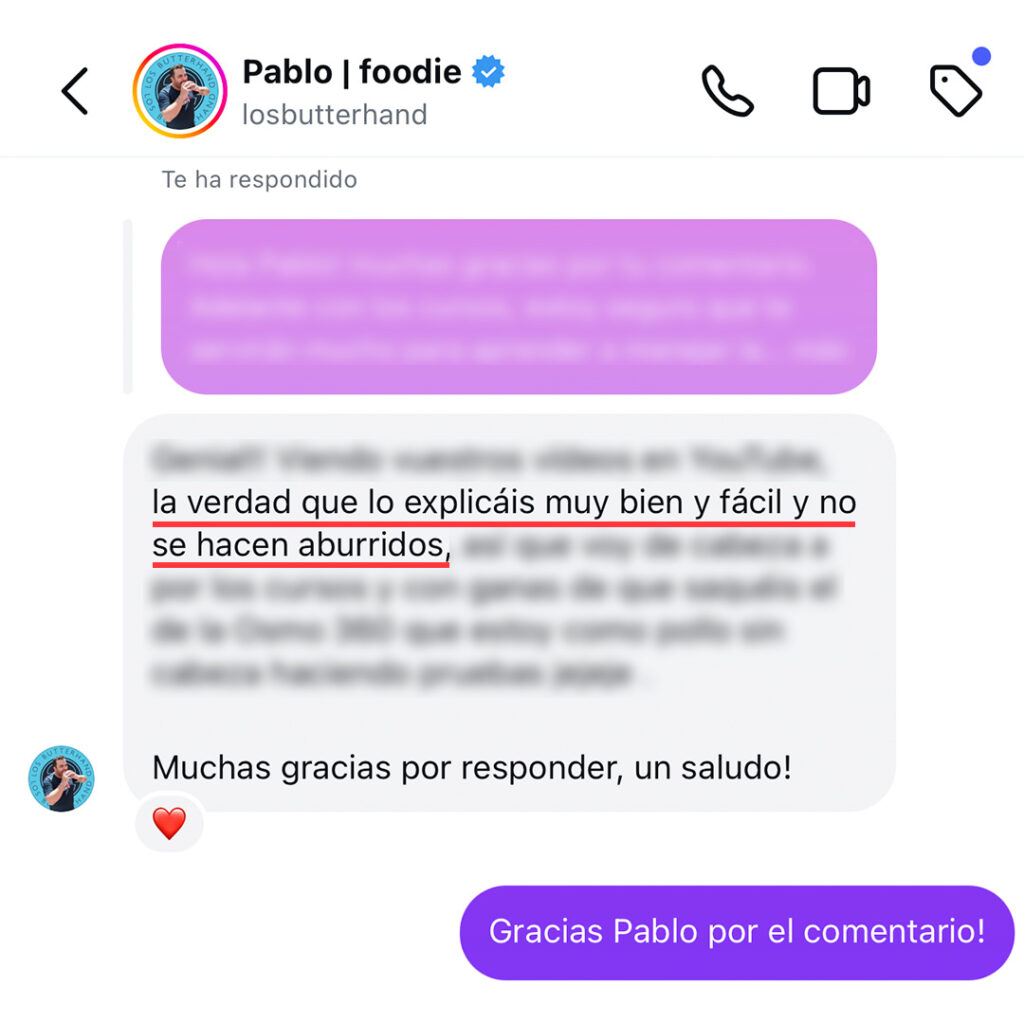Viewport: 1024px width, 1024px height.
Task: Open the quoted purple reply message
Action: tap(518, 306)
